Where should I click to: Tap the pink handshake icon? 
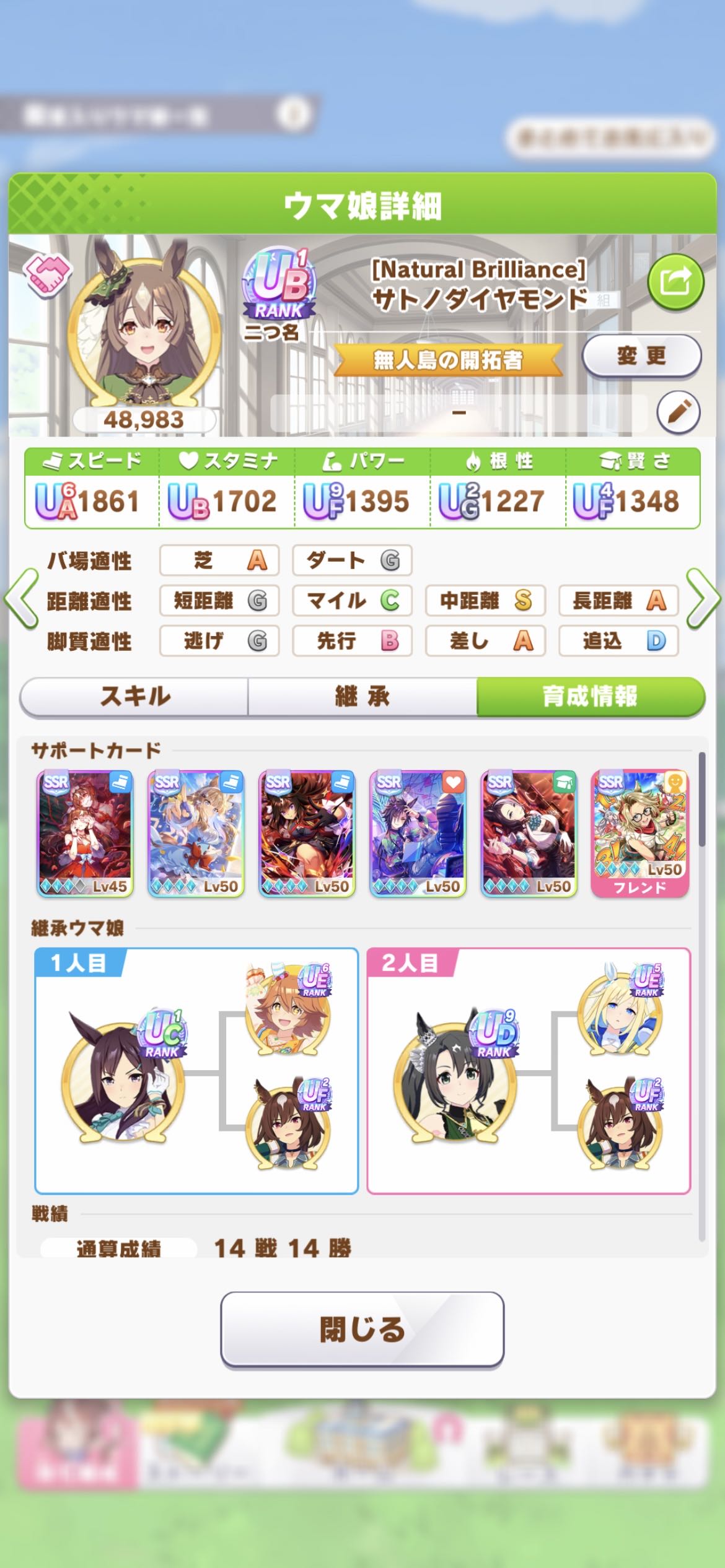[48, 276]
